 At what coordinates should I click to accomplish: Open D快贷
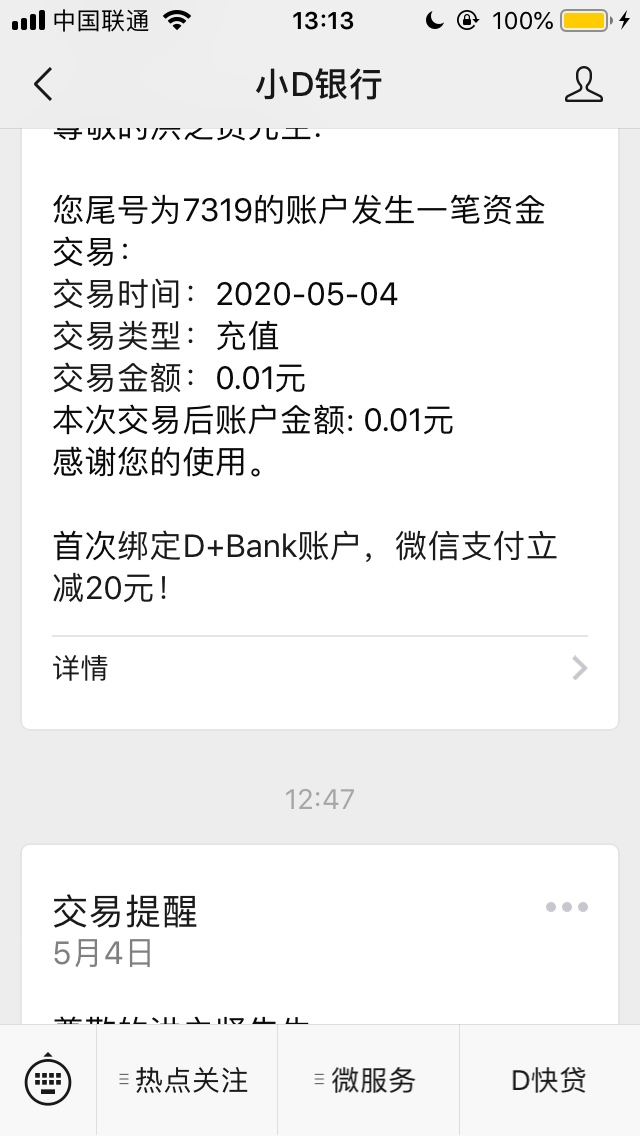(549, 1080)
